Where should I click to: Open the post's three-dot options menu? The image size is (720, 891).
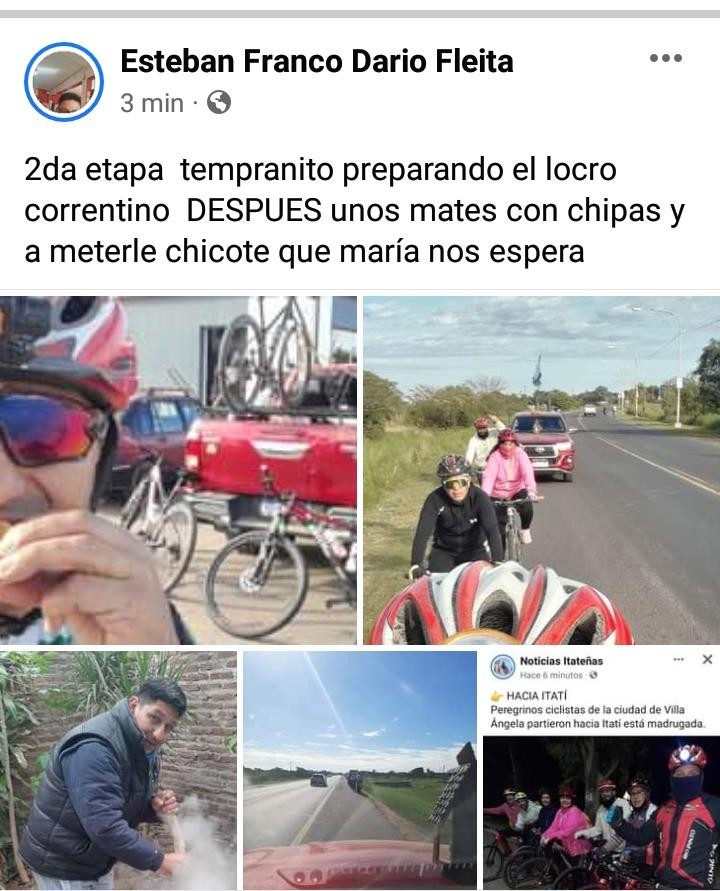point(665,59)
